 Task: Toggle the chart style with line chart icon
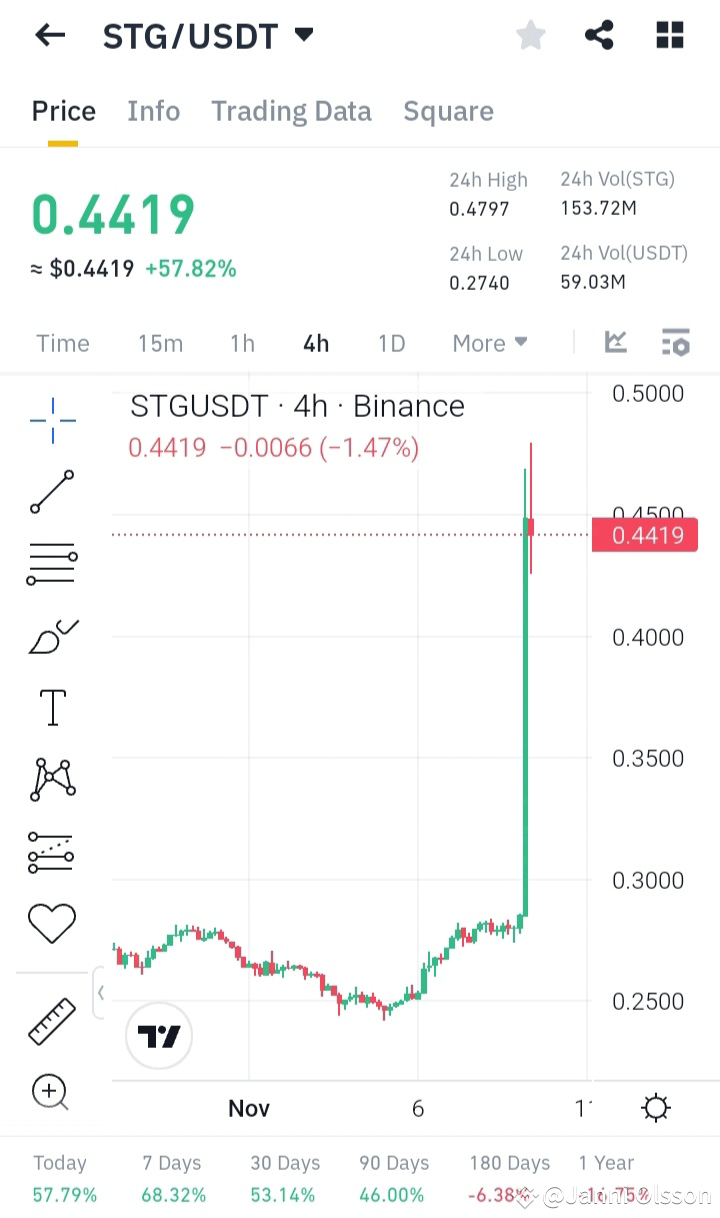[x=616, y=342]
